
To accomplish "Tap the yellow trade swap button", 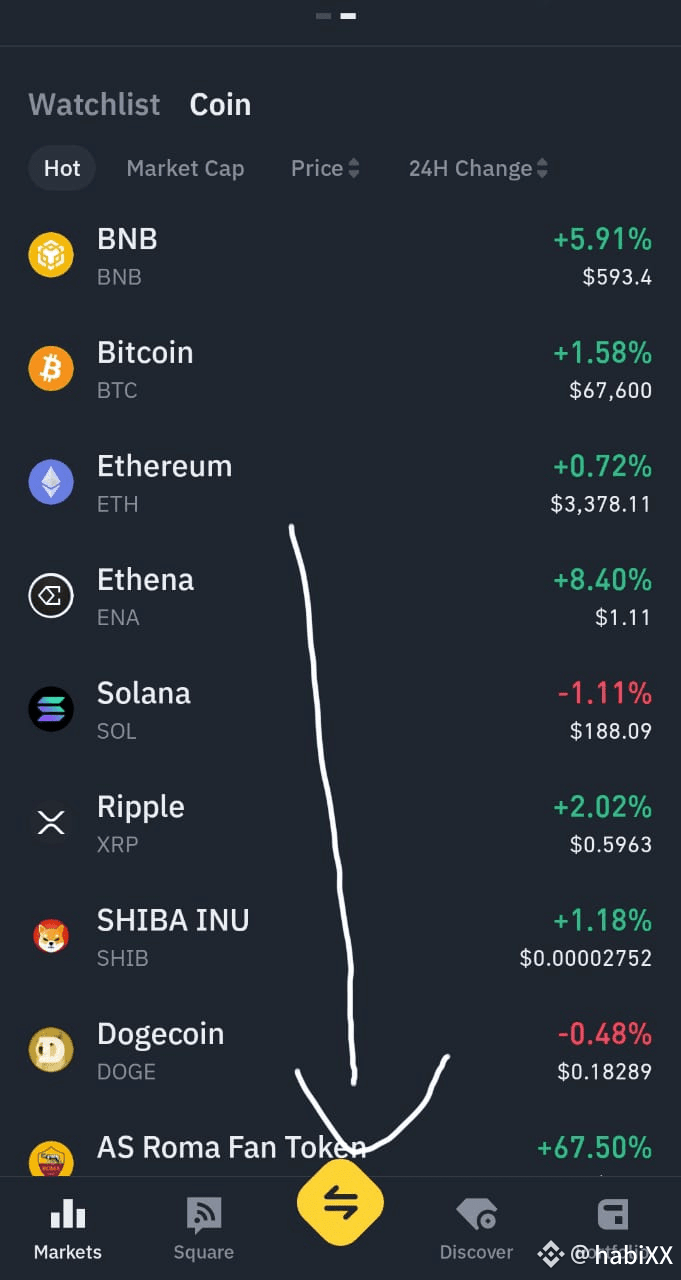I will click(x=340, y=1203).
